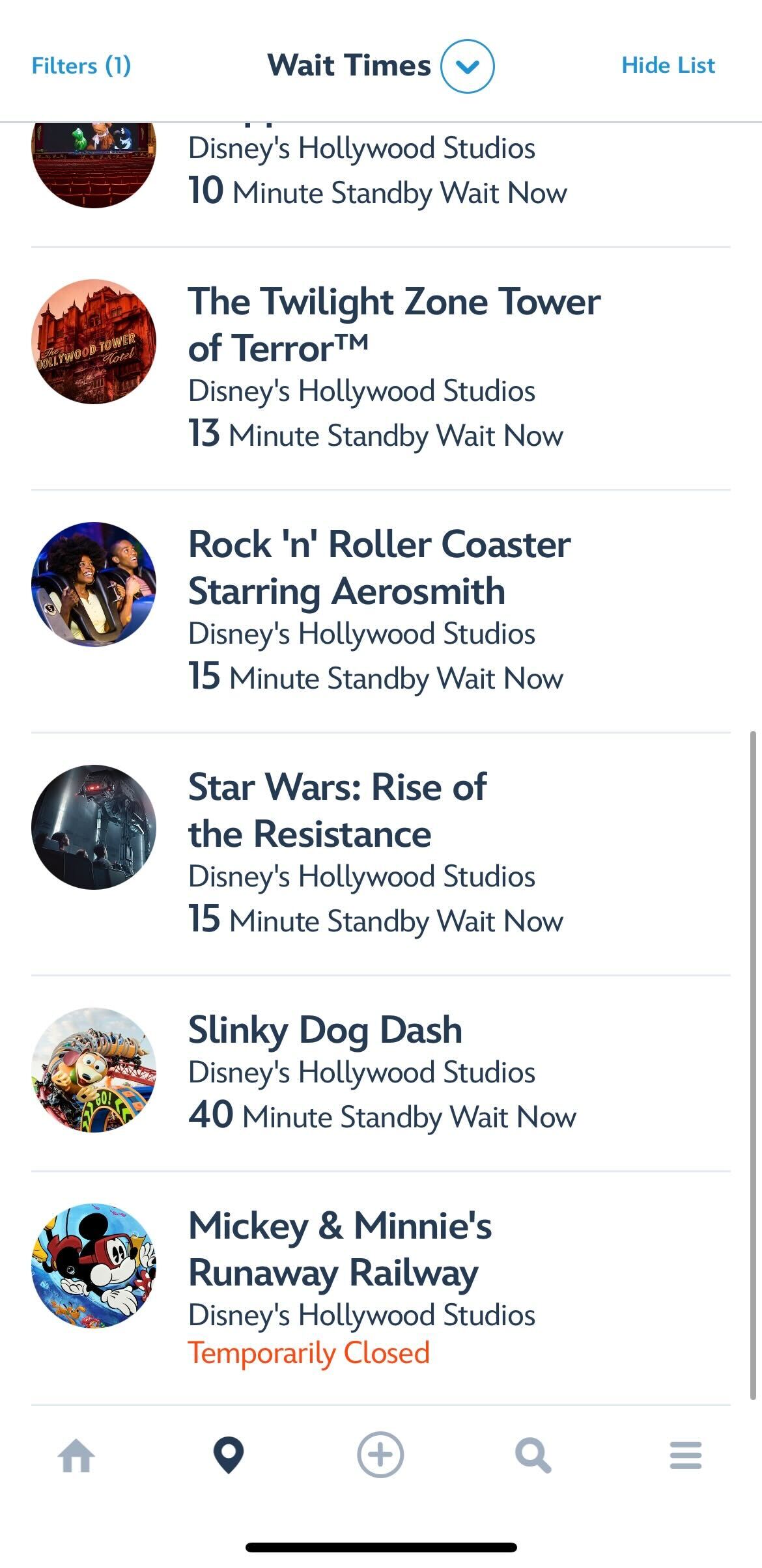This screenshot has width=762, height=1568.
Task: Tap the plus circle button
Action: click(380, 1455)
